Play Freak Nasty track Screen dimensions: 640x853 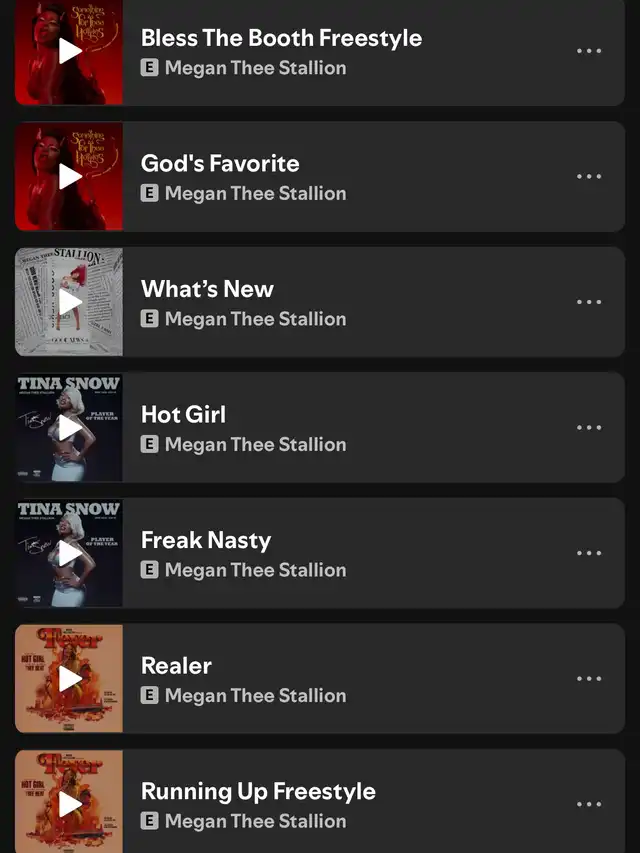coord(69,553)
